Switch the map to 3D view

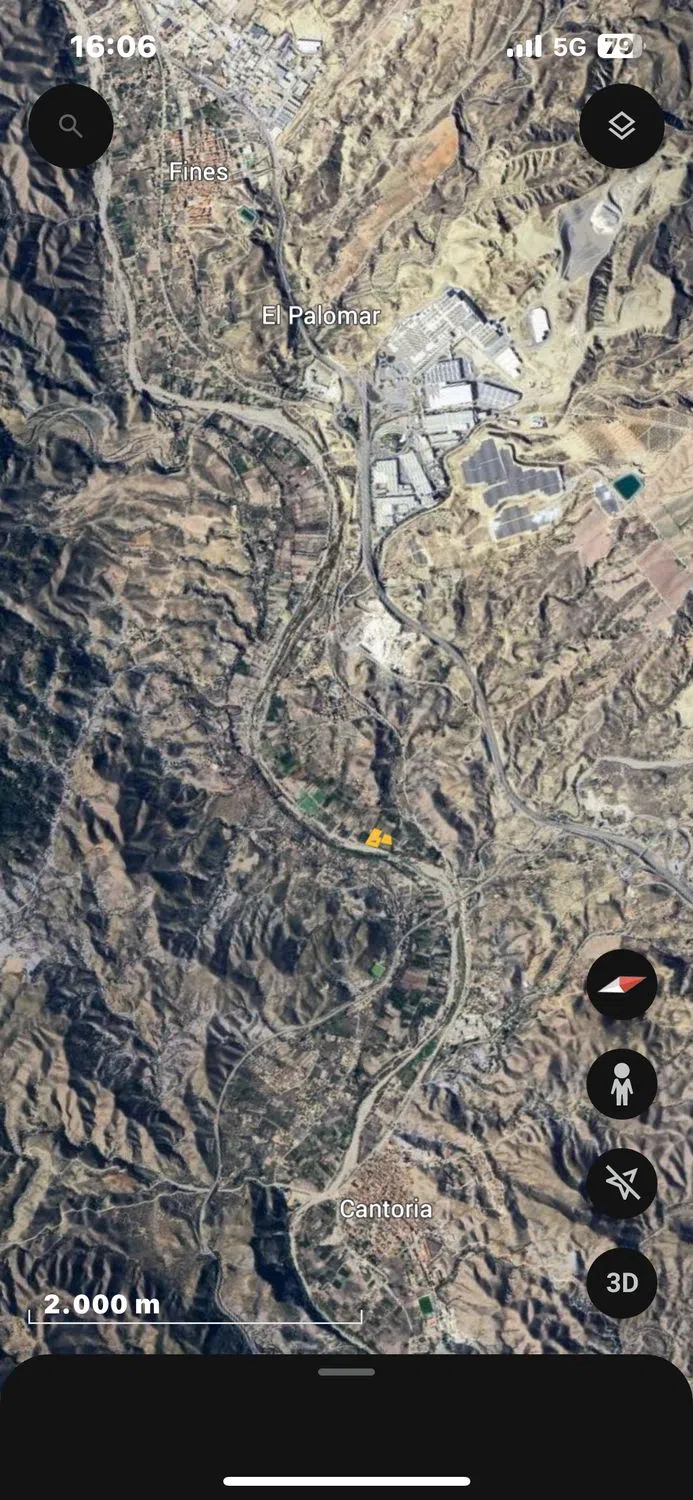tap(621, 1282)
